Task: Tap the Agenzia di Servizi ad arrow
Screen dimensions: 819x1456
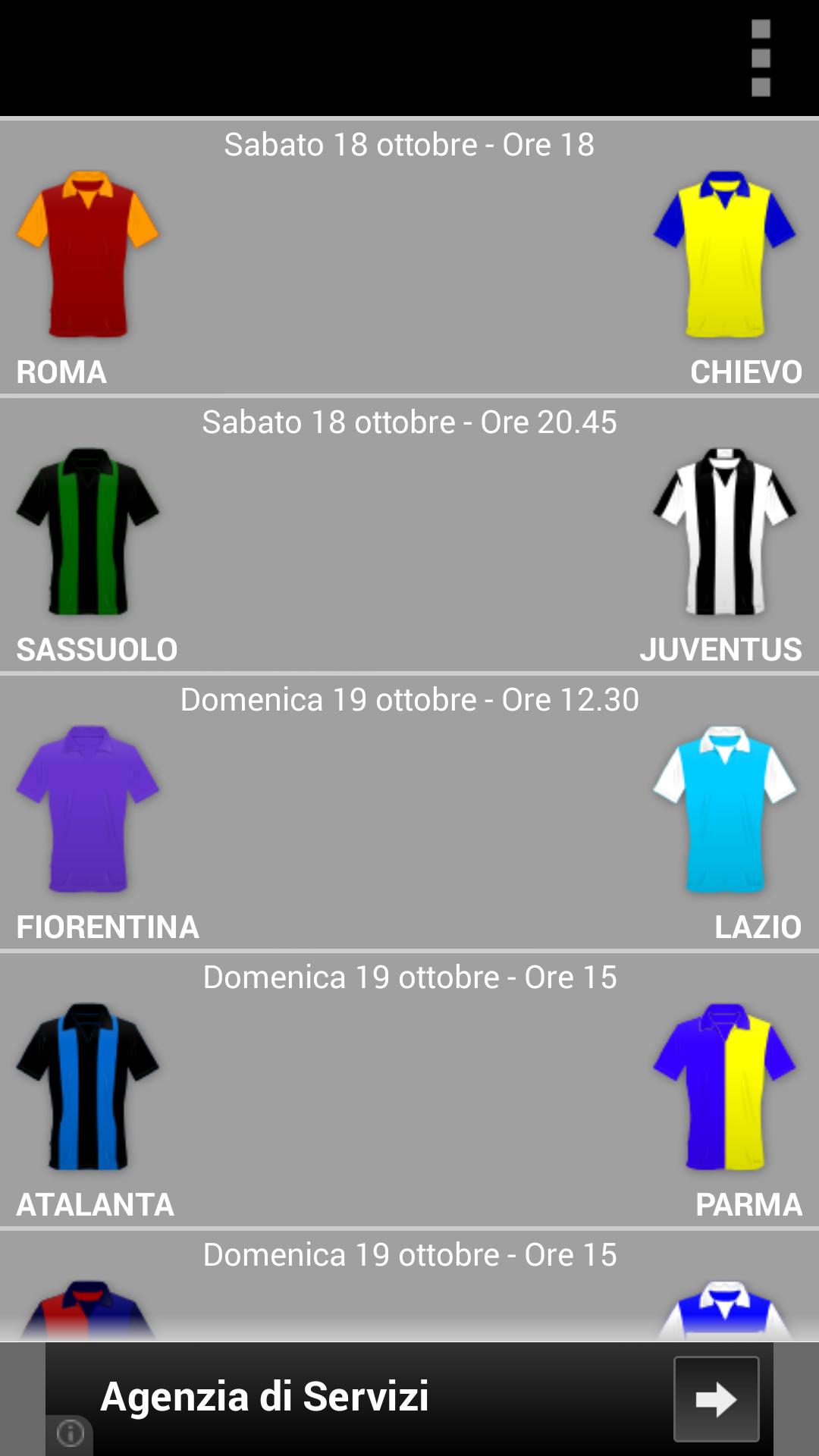Action: coord(716,1399)
